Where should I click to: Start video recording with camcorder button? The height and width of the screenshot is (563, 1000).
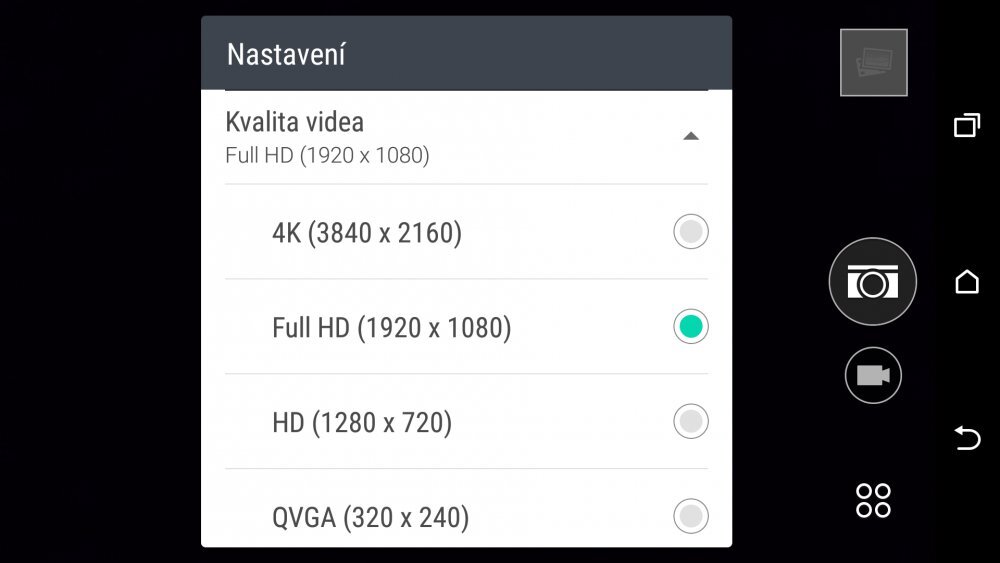[x=873, y=376]
